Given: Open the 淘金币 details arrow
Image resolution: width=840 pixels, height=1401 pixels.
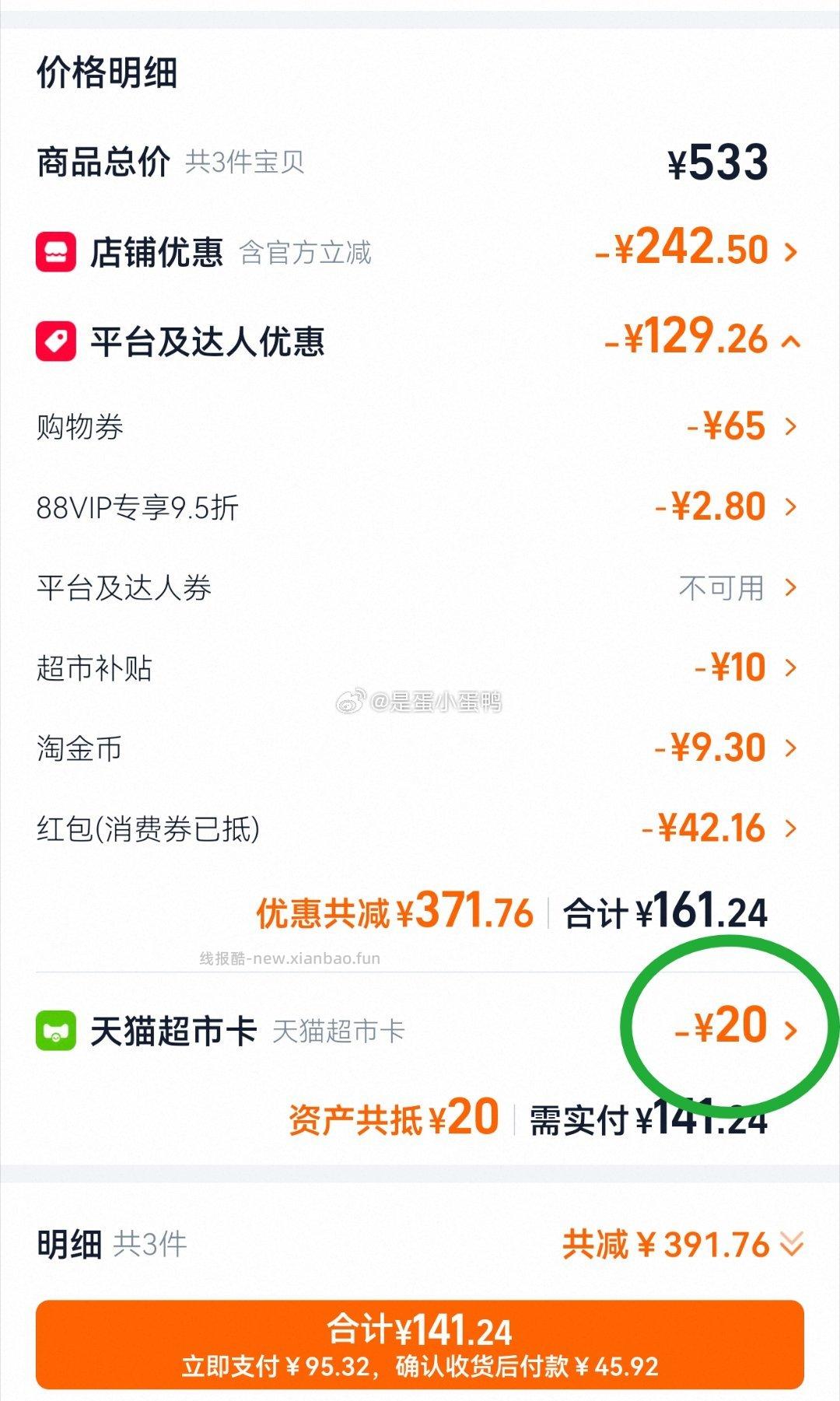Looking at the screenshot, I should tap(792, 748).
